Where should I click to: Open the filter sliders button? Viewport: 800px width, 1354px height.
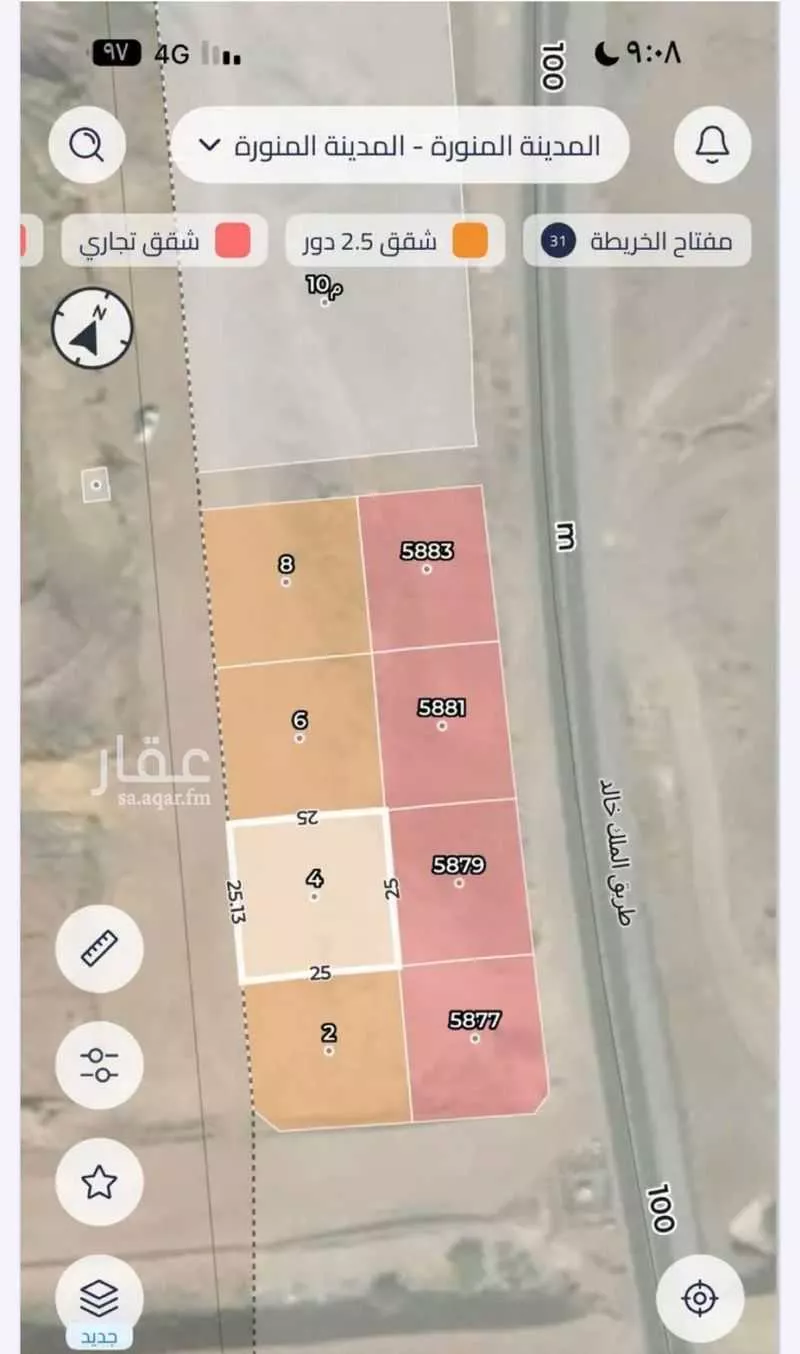coord(100,1066)
